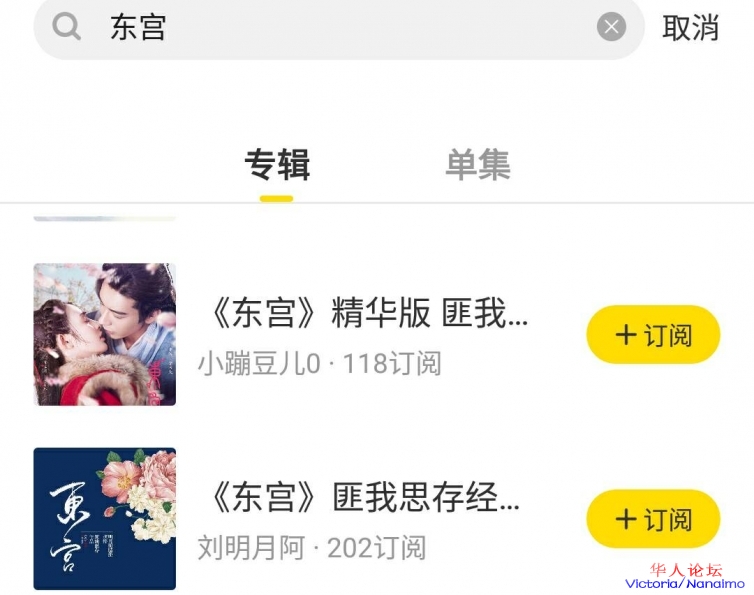The image size is (754, 595).
Task: Cancel the search with 取消
Action: click(x=691, y=28)
